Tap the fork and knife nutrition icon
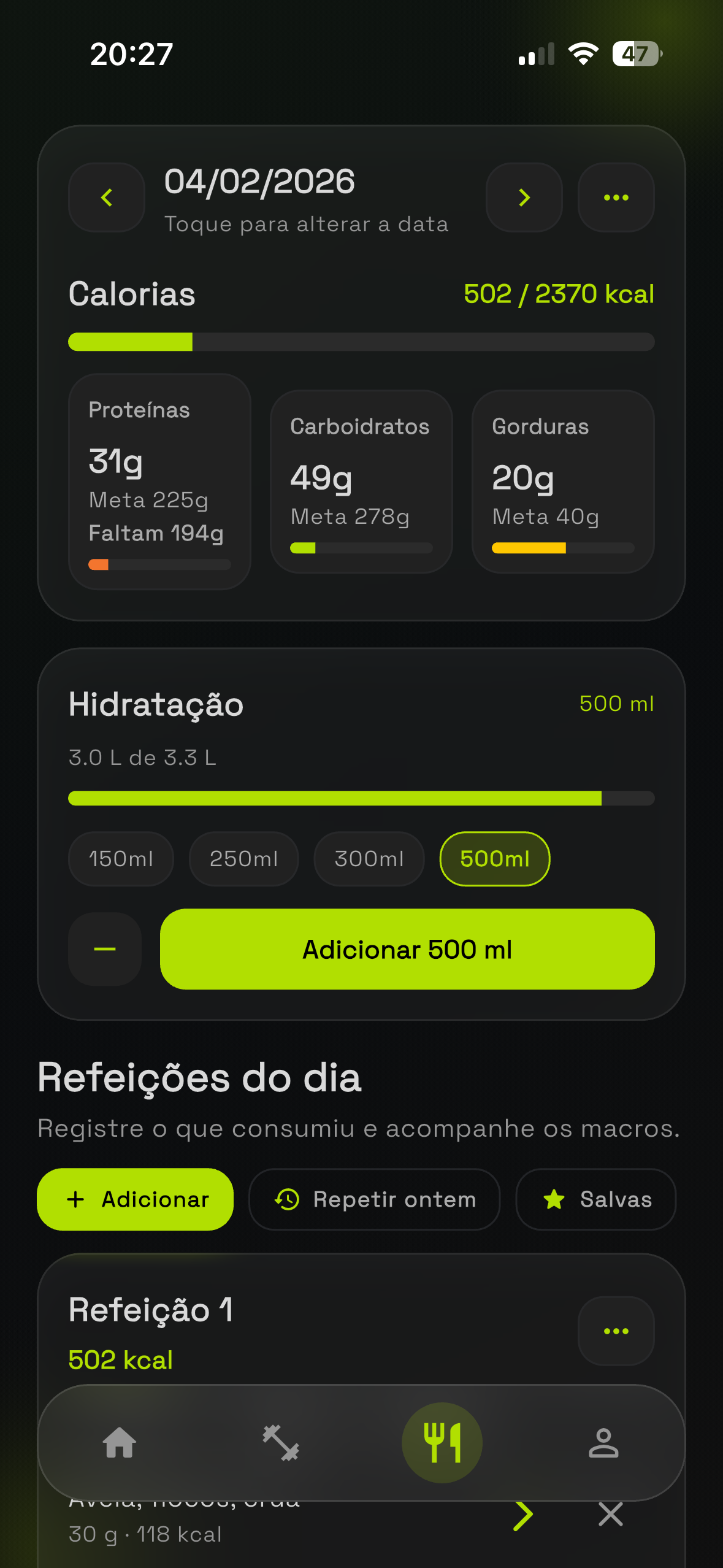This screenshot has width=723, height=1568. tap(442, 1443)
